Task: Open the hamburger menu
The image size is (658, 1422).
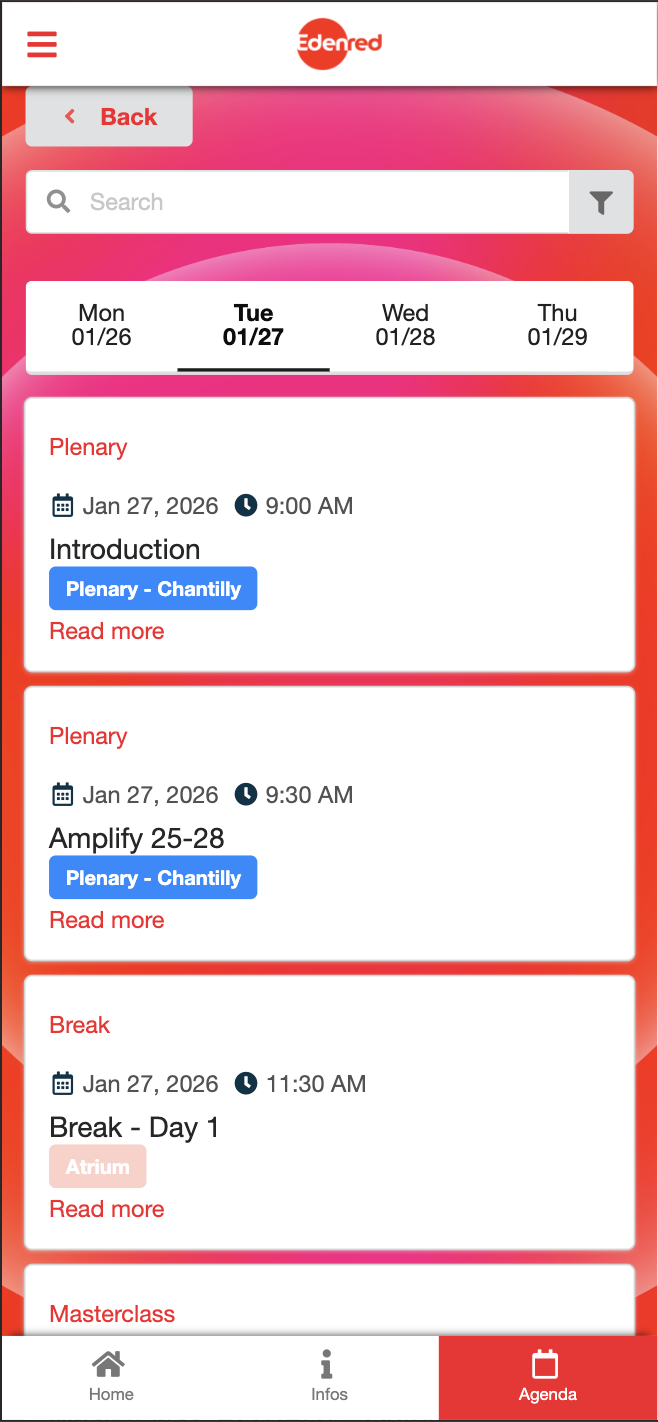Action: pyautogui.click(x=42, y=44)
